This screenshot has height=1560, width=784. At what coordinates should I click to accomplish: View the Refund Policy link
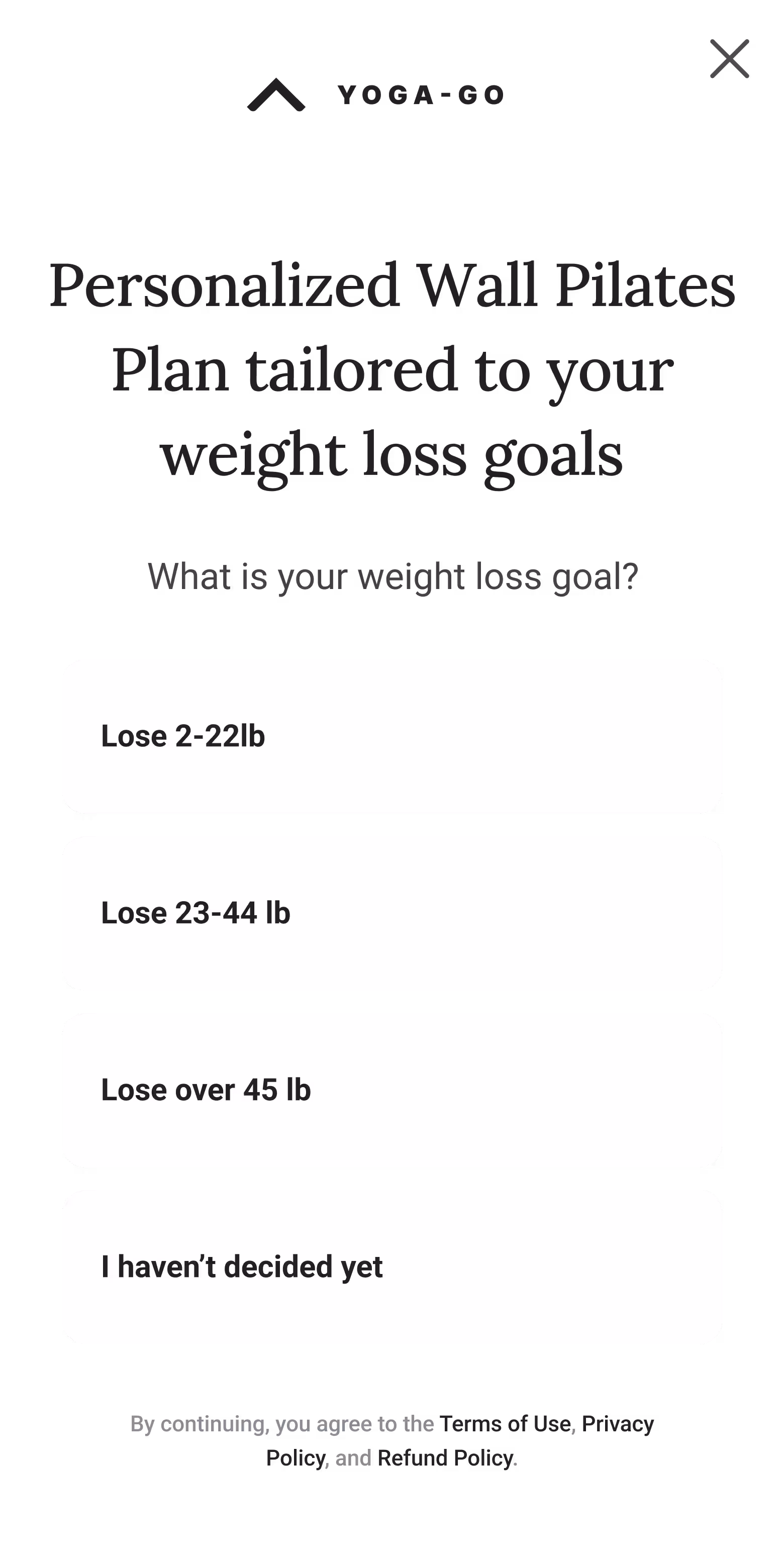click(x=445, y=1458)
